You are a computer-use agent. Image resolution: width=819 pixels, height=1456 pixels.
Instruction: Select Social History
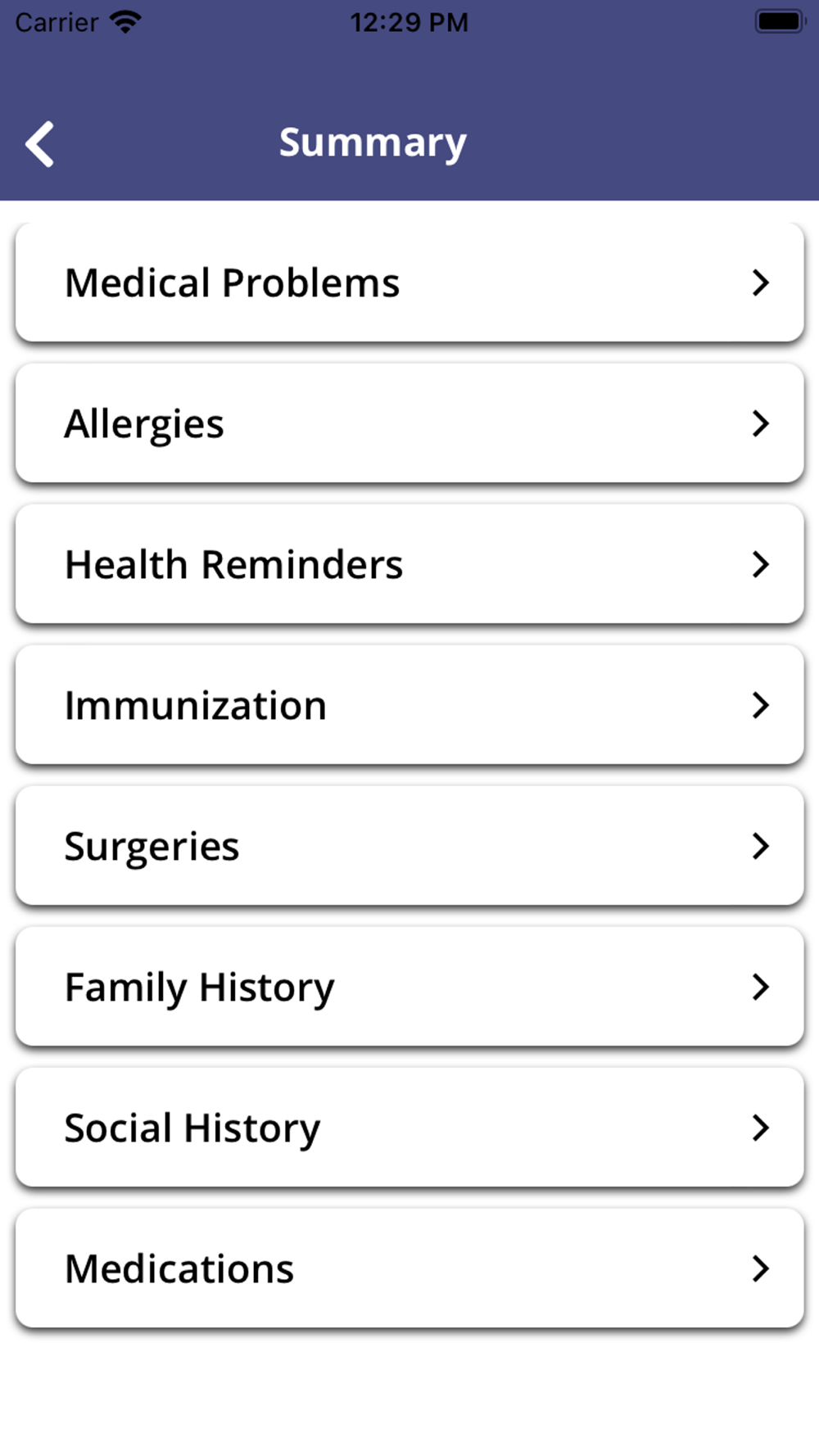409,1128
